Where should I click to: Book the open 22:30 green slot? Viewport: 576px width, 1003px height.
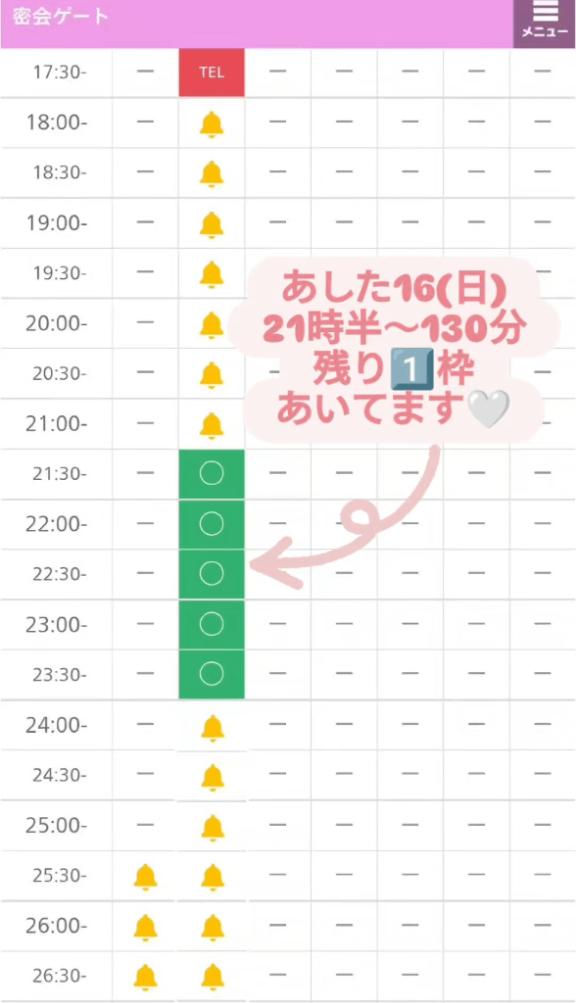(x=212, y=574)
